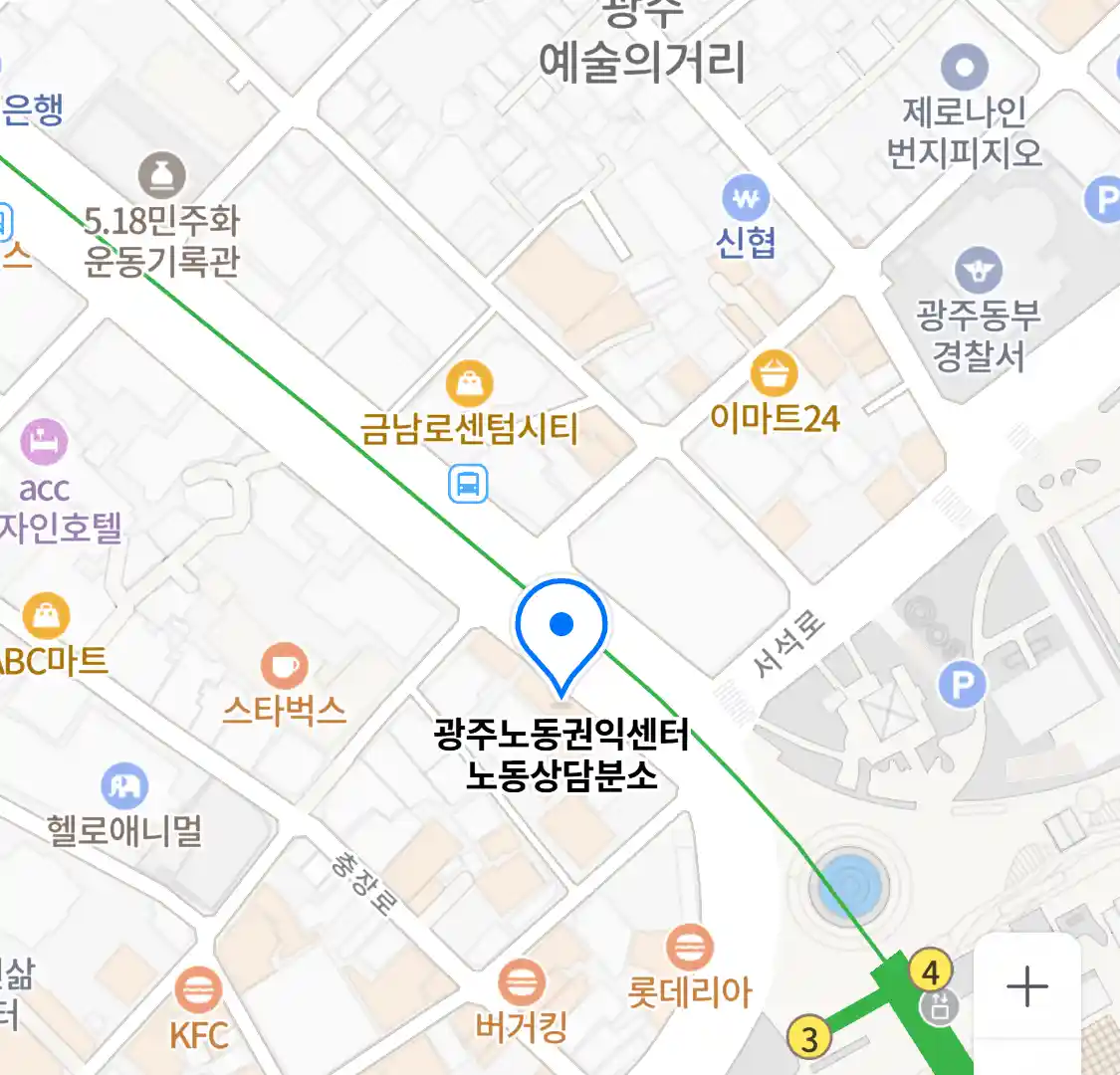Tap the 스타벅스 cafe marker

285,666
